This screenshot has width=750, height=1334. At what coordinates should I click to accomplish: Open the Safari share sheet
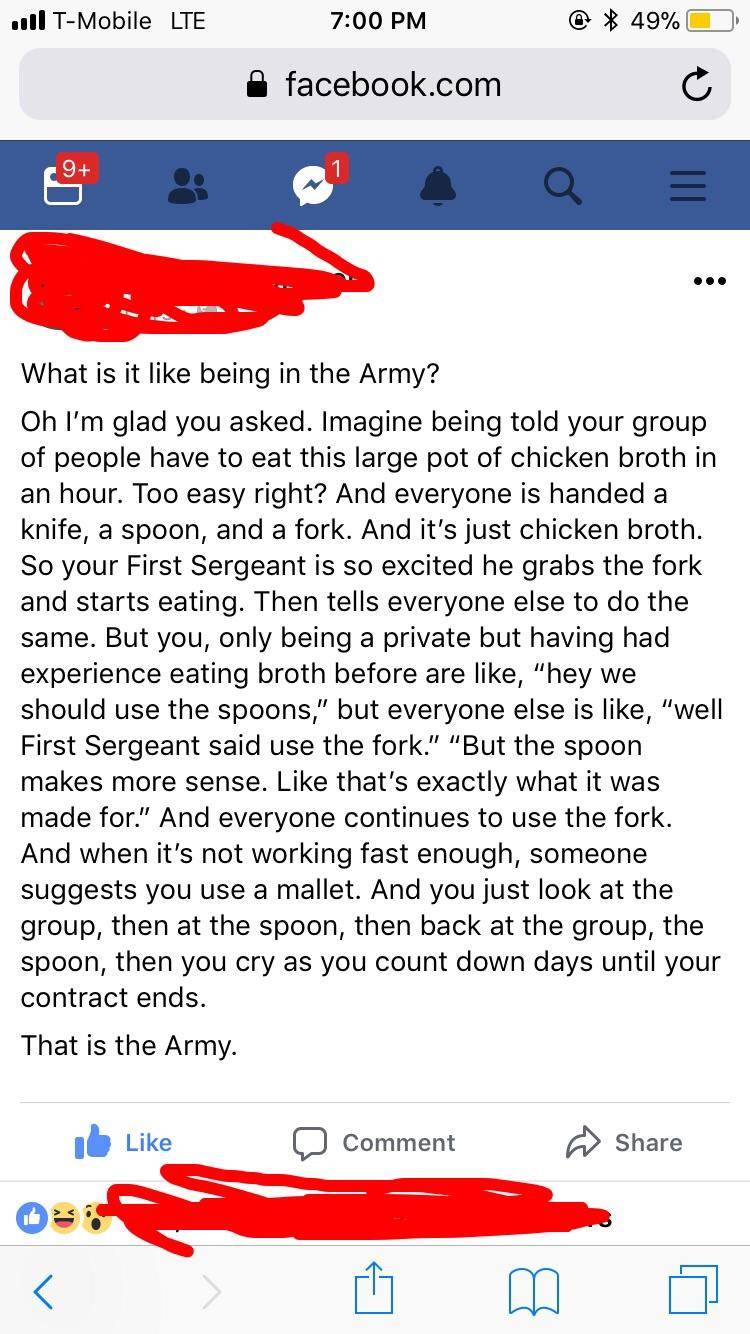pos(374,1290)
